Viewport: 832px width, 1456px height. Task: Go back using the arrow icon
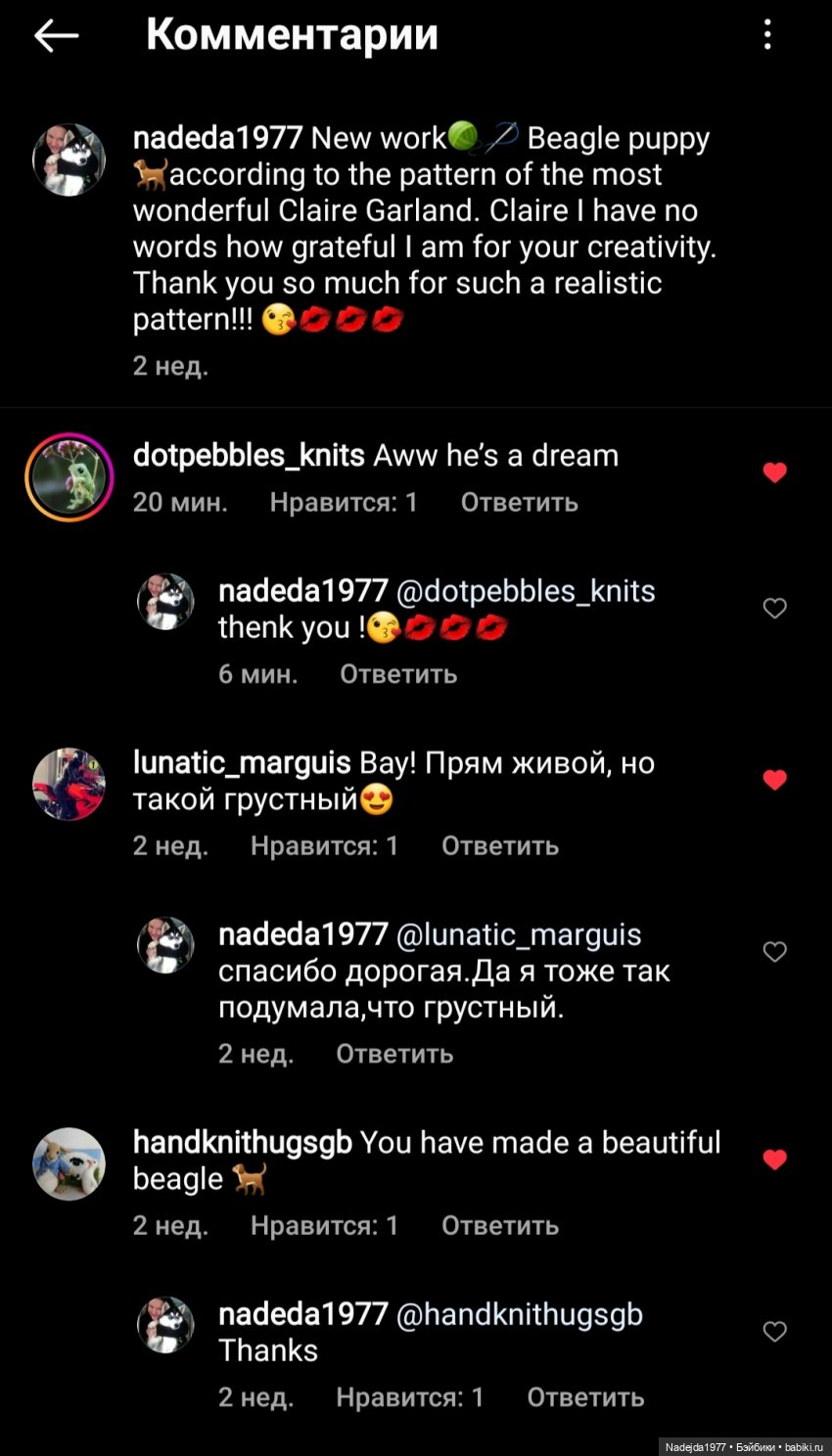coord(56,36)
